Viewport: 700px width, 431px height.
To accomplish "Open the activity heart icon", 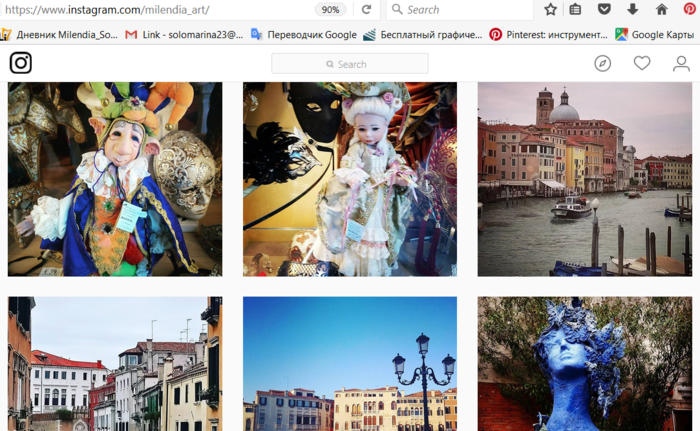I will click(642, 63).
